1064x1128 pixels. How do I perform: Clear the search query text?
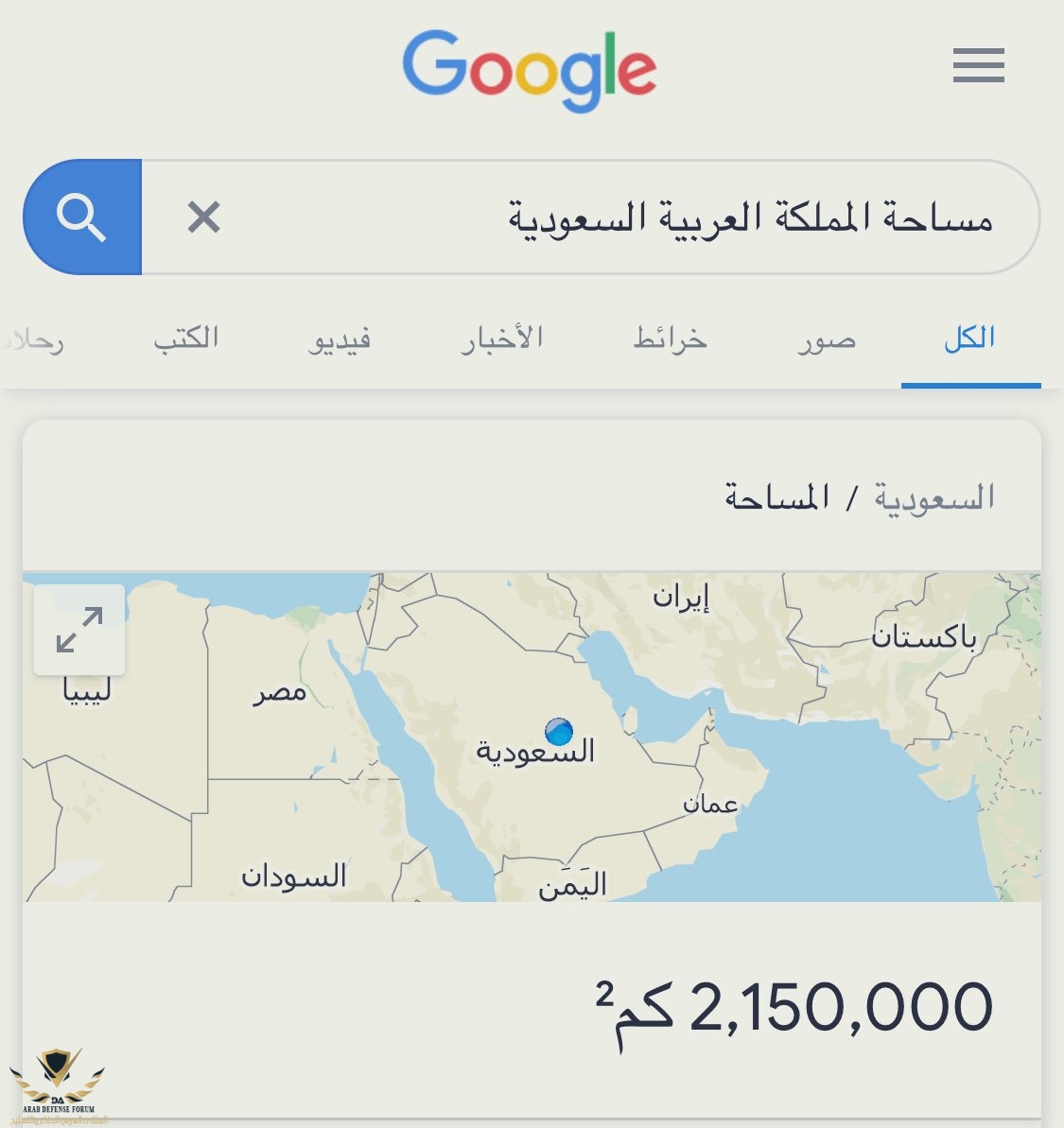click(203, 217)
